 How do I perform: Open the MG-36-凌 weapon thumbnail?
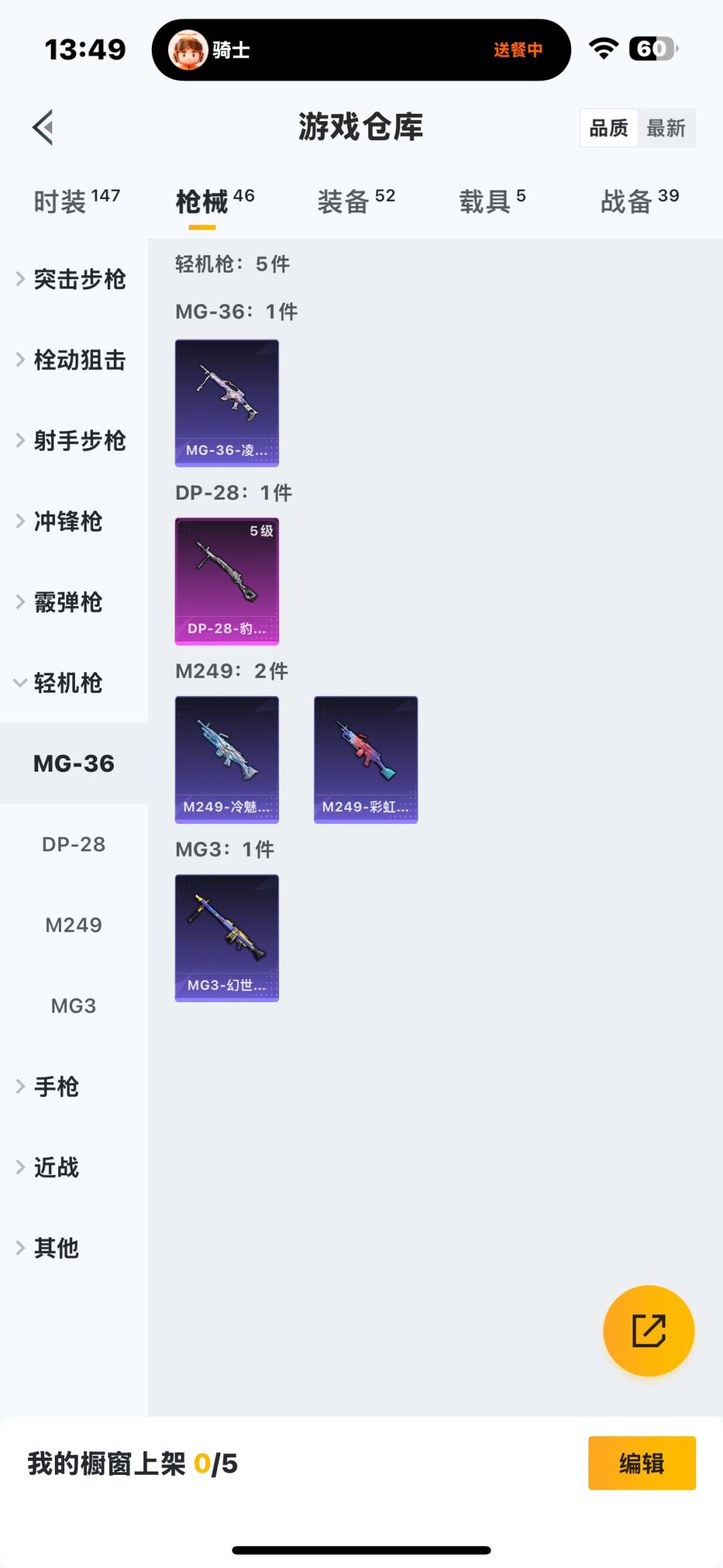226,402
